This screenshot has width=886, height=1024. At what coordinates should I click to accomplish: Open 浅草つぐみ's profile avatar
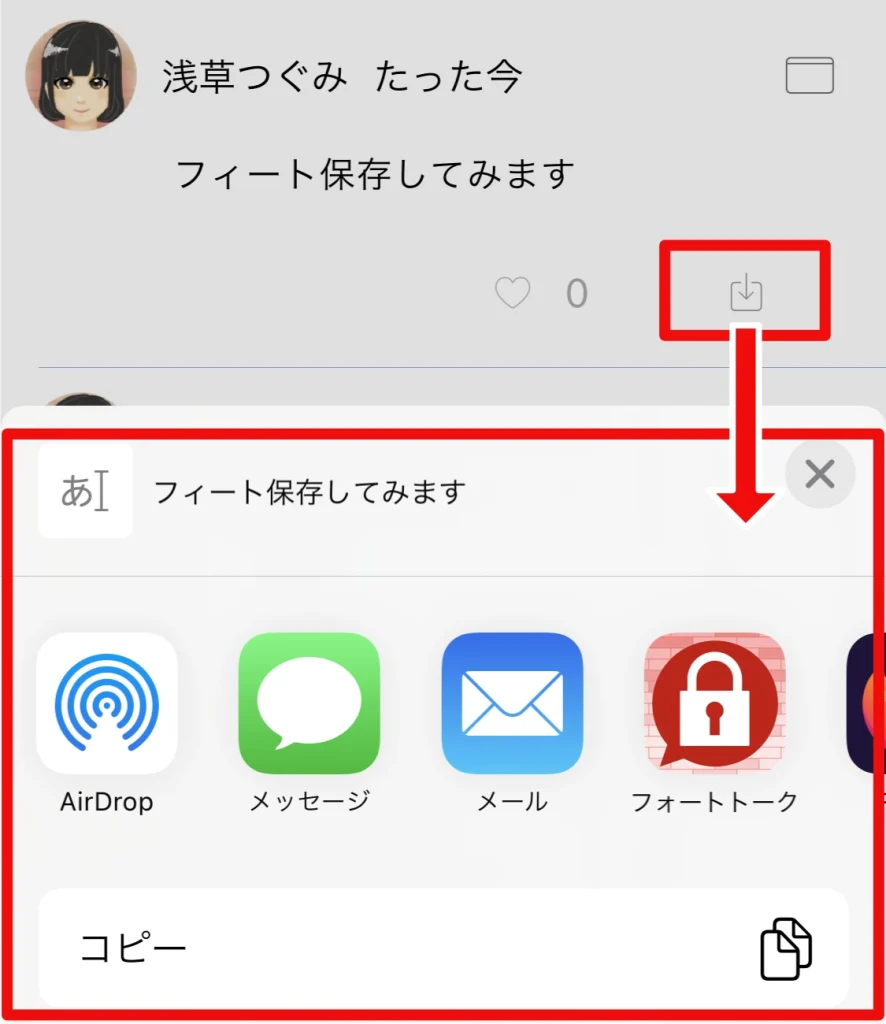(x=81, y=75)
